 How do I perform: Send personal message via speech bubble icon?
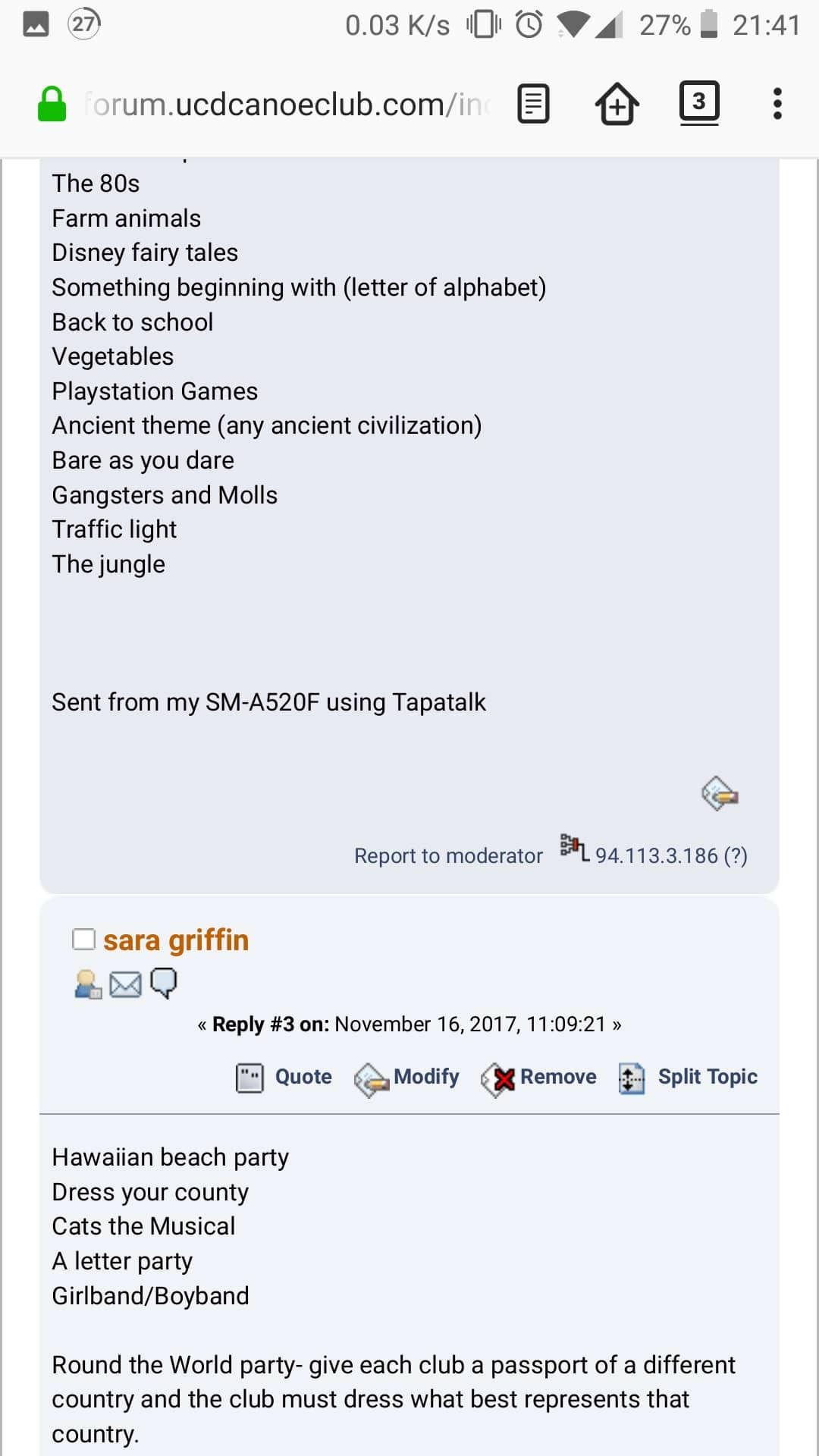[163, 984]
